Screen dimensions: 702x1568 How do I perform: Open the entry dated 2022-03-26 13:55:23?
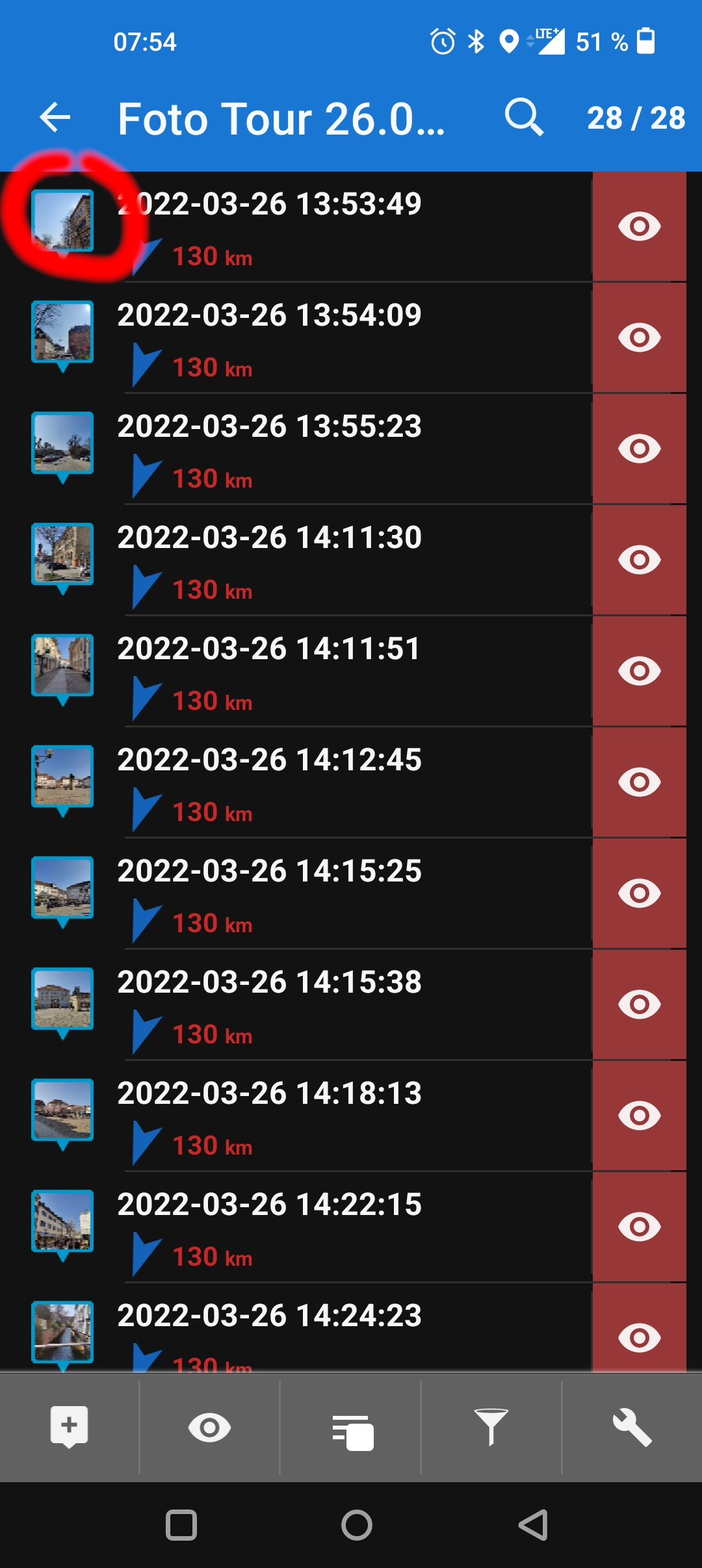tap(269, 426)
